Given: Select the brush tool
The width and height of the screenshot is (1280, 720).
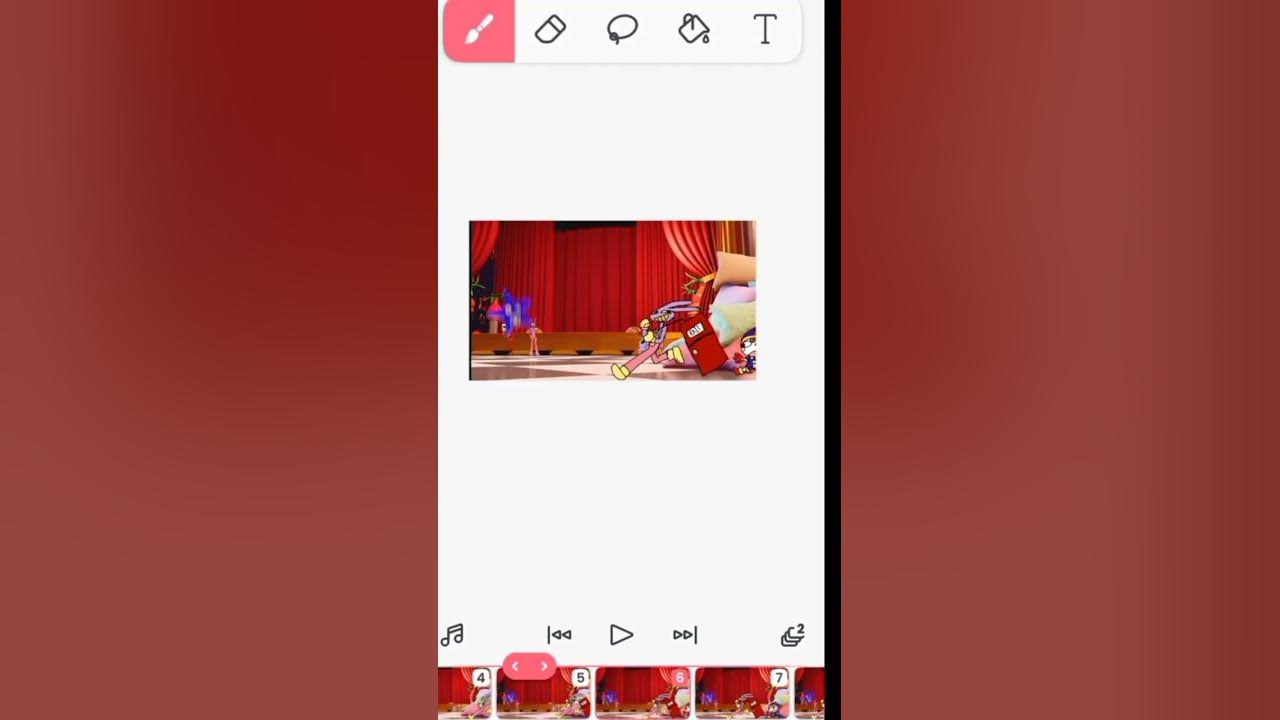Looking at the screenshot, I should point(479,30).
